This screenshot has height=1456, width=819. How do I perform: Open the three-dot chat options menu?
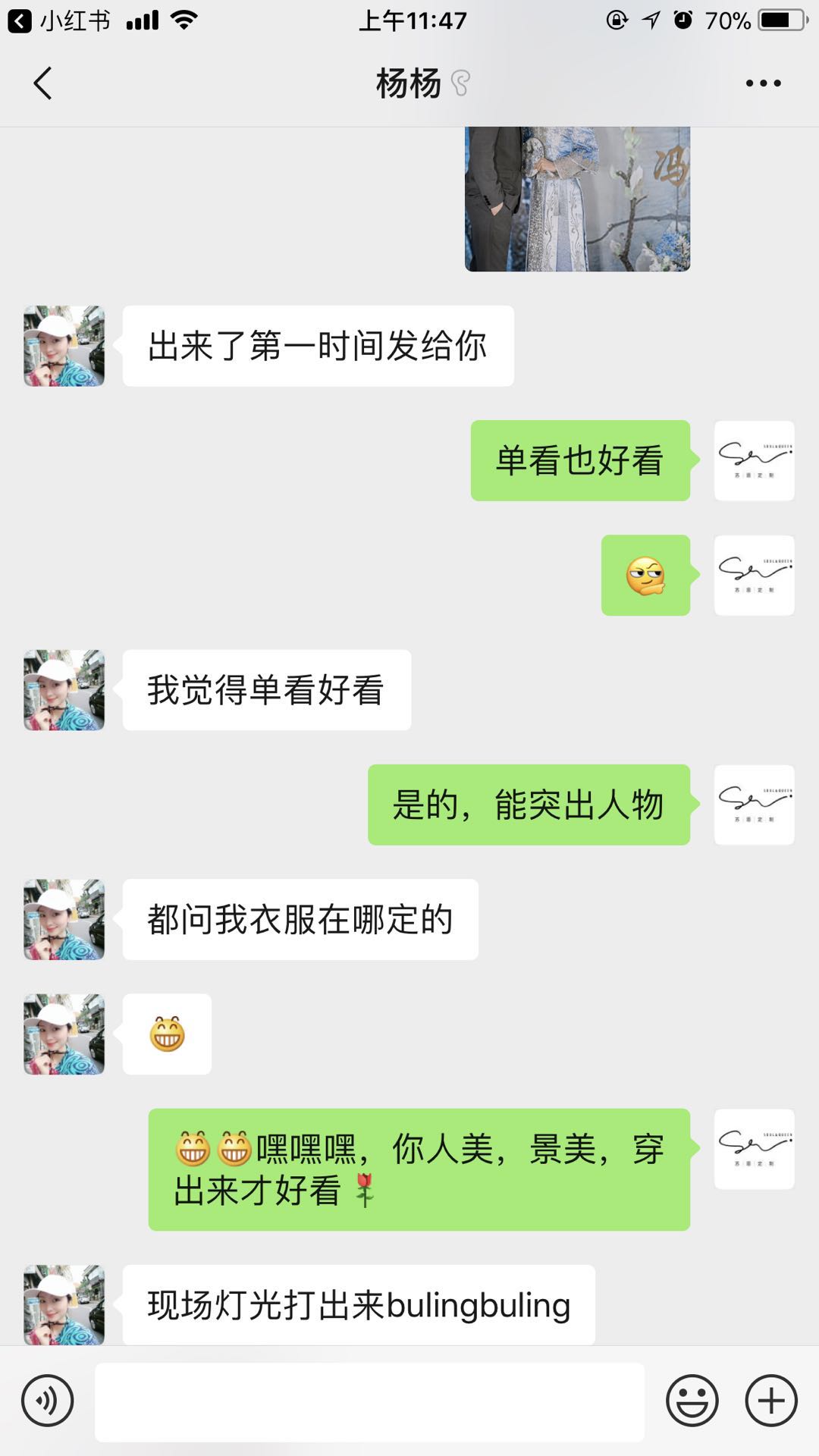coord(763,83)
